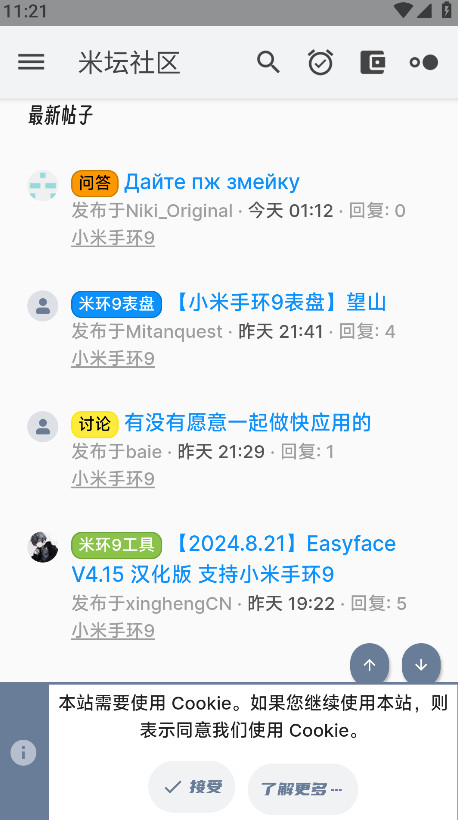
Task: Jump to bottom with down arrow
Action: tap(421, 664)
